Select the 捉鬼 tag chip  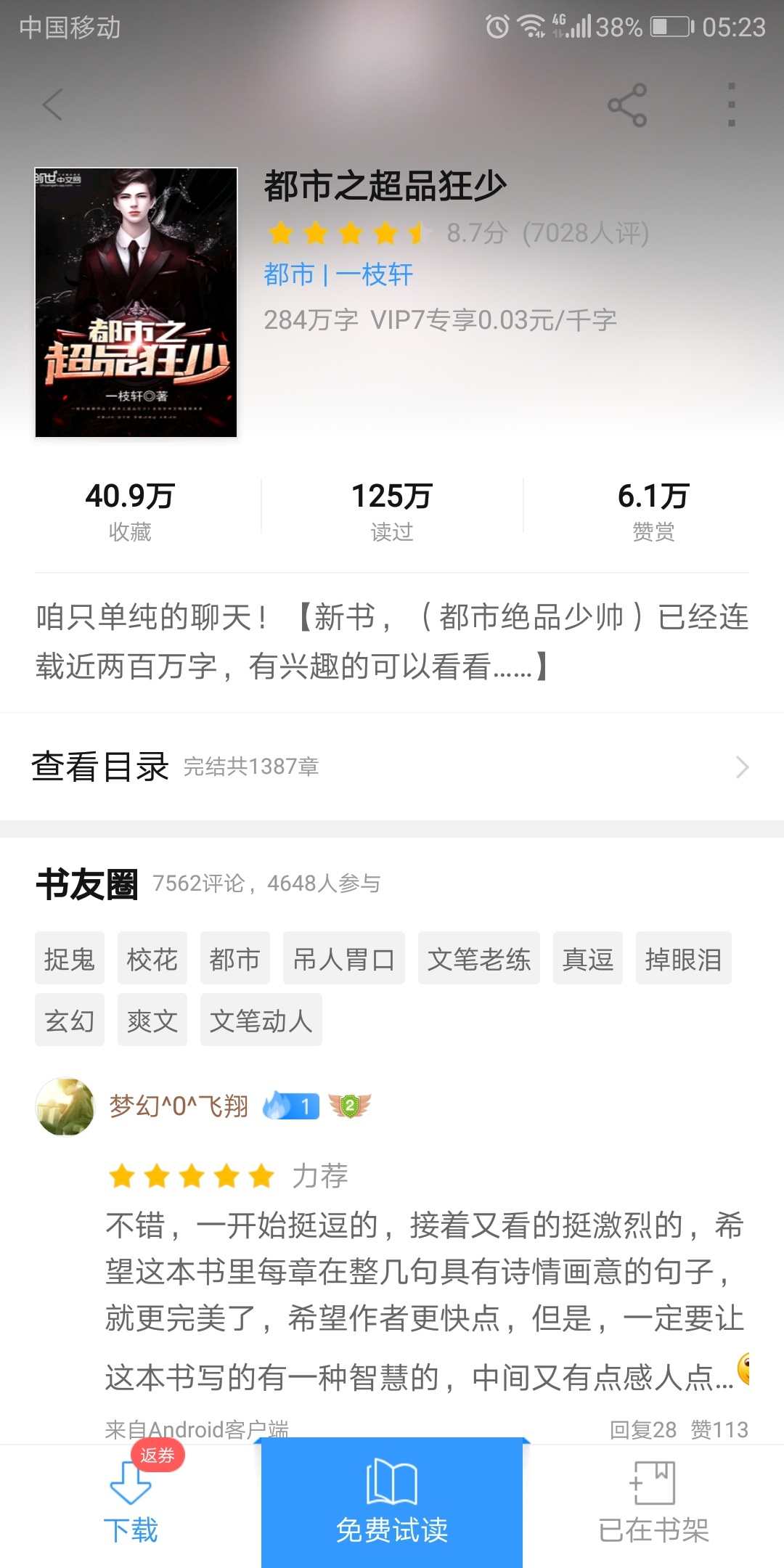pyautogui.click(x=70, y=959)
